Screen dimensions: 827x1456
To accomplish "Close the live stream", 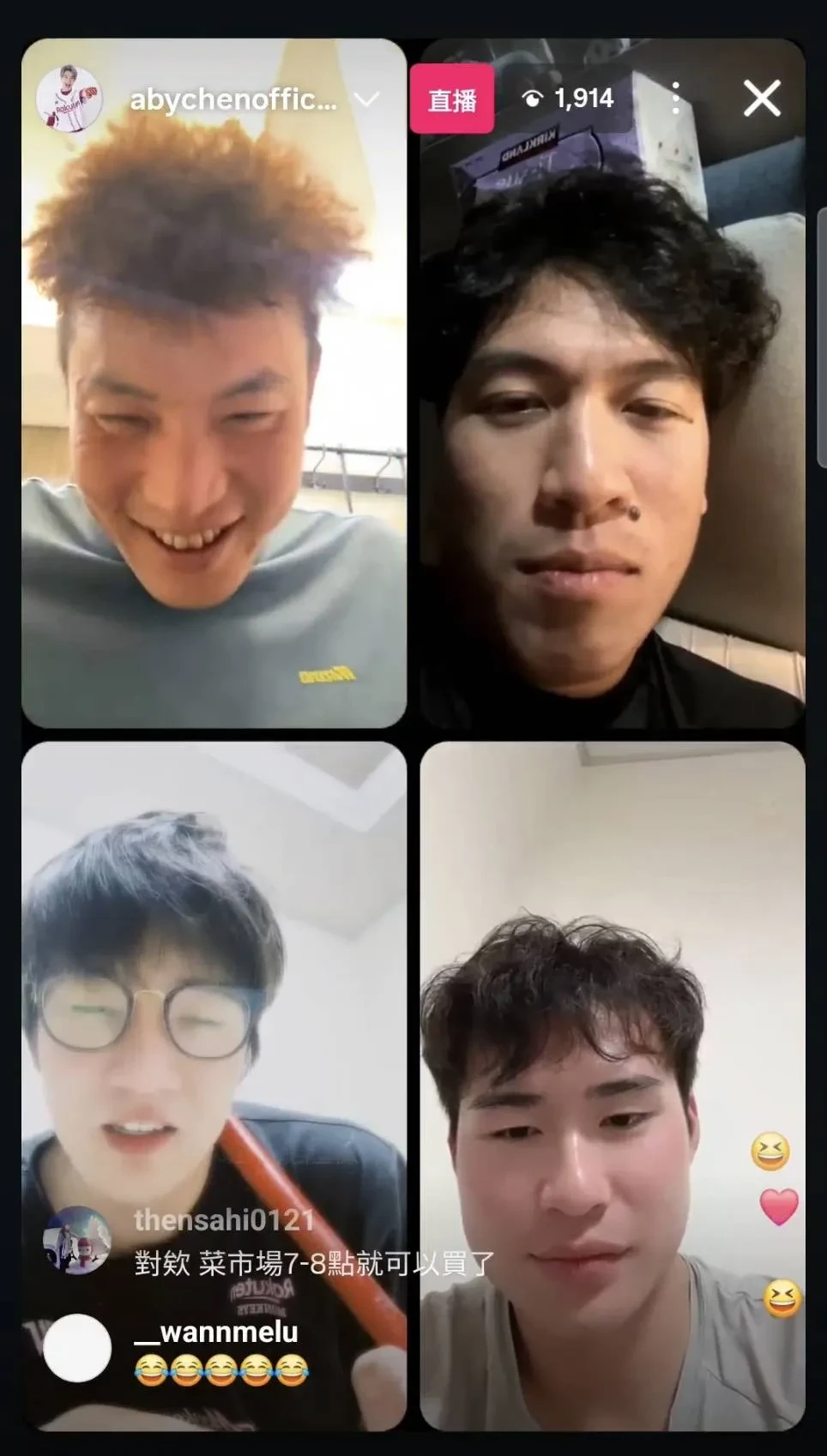I will click(x=761, y=99).
